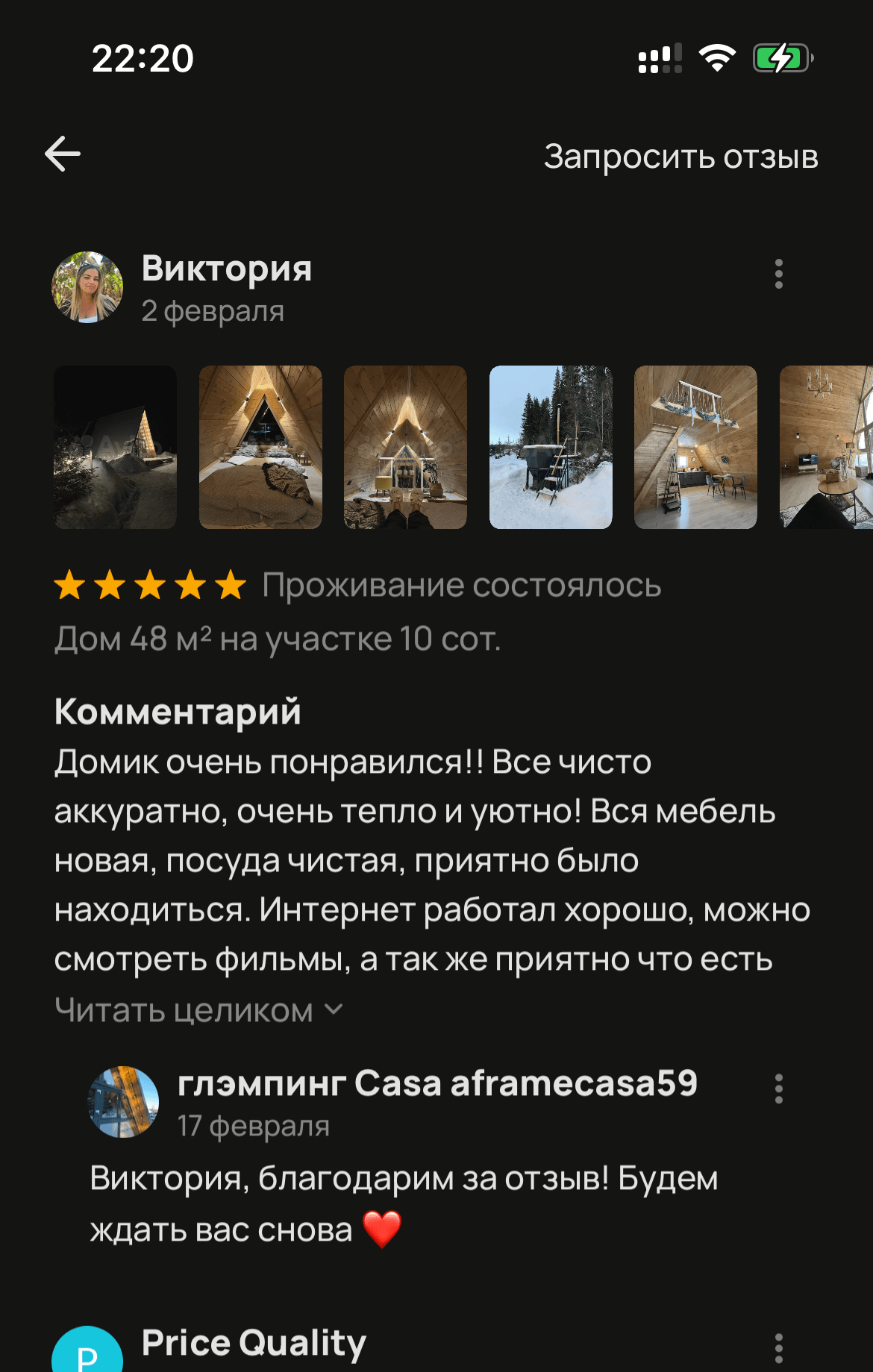Tap Запросить отзыв at the top
The width and height of the screenshot is (873, 1372).
coord(681,155)
